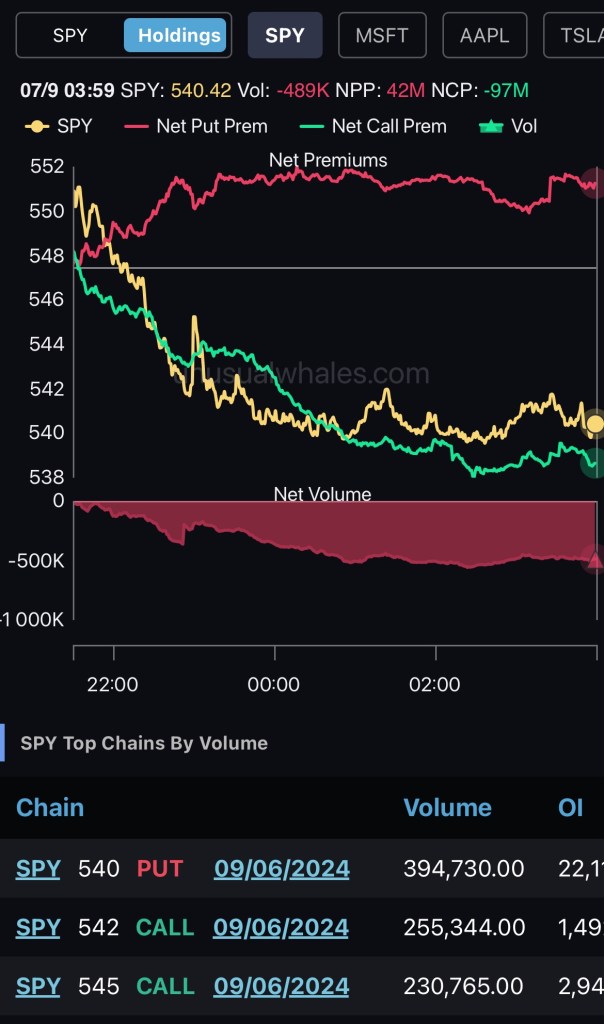
Task: Toggle Net Put Prem series
Action: click(196, 126)
